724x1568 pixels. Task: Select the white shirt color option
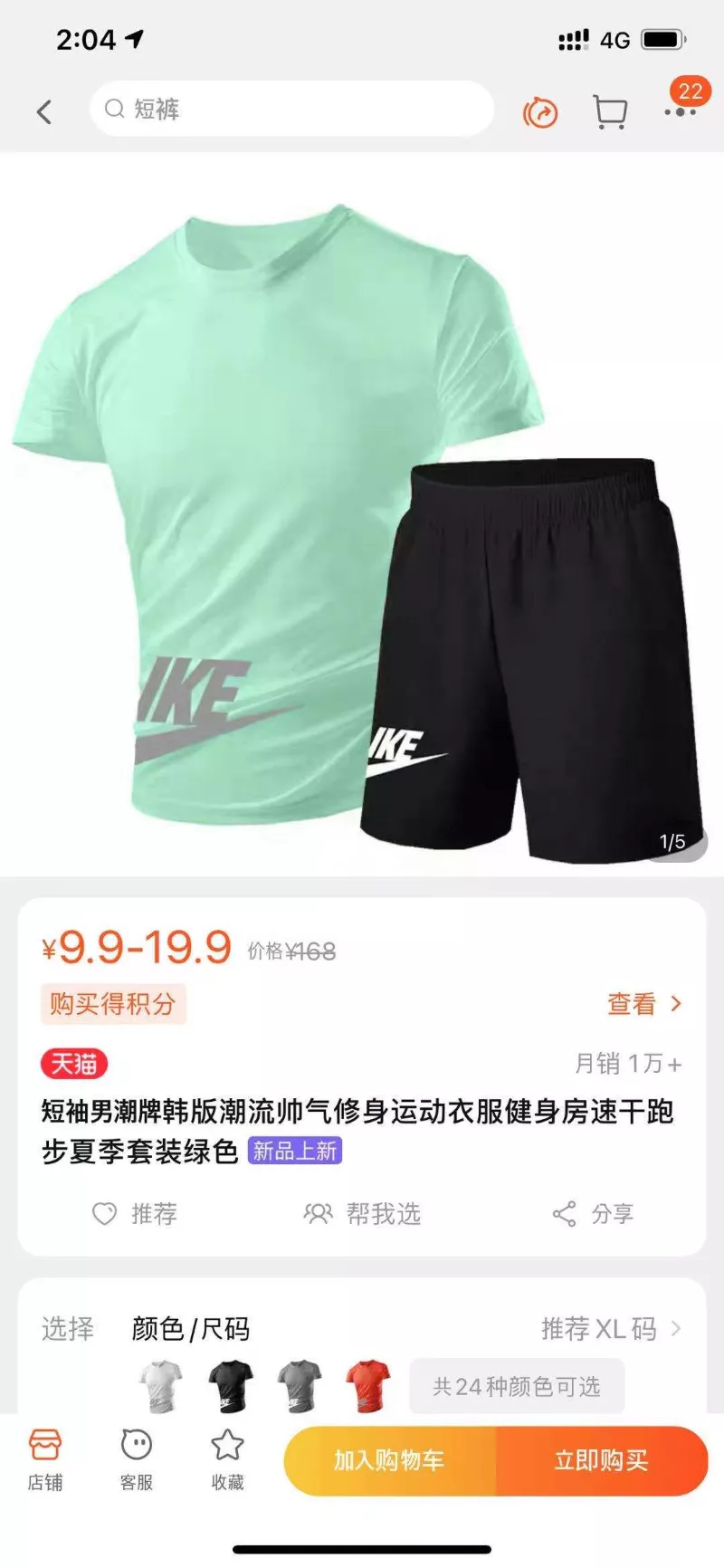161,1385
